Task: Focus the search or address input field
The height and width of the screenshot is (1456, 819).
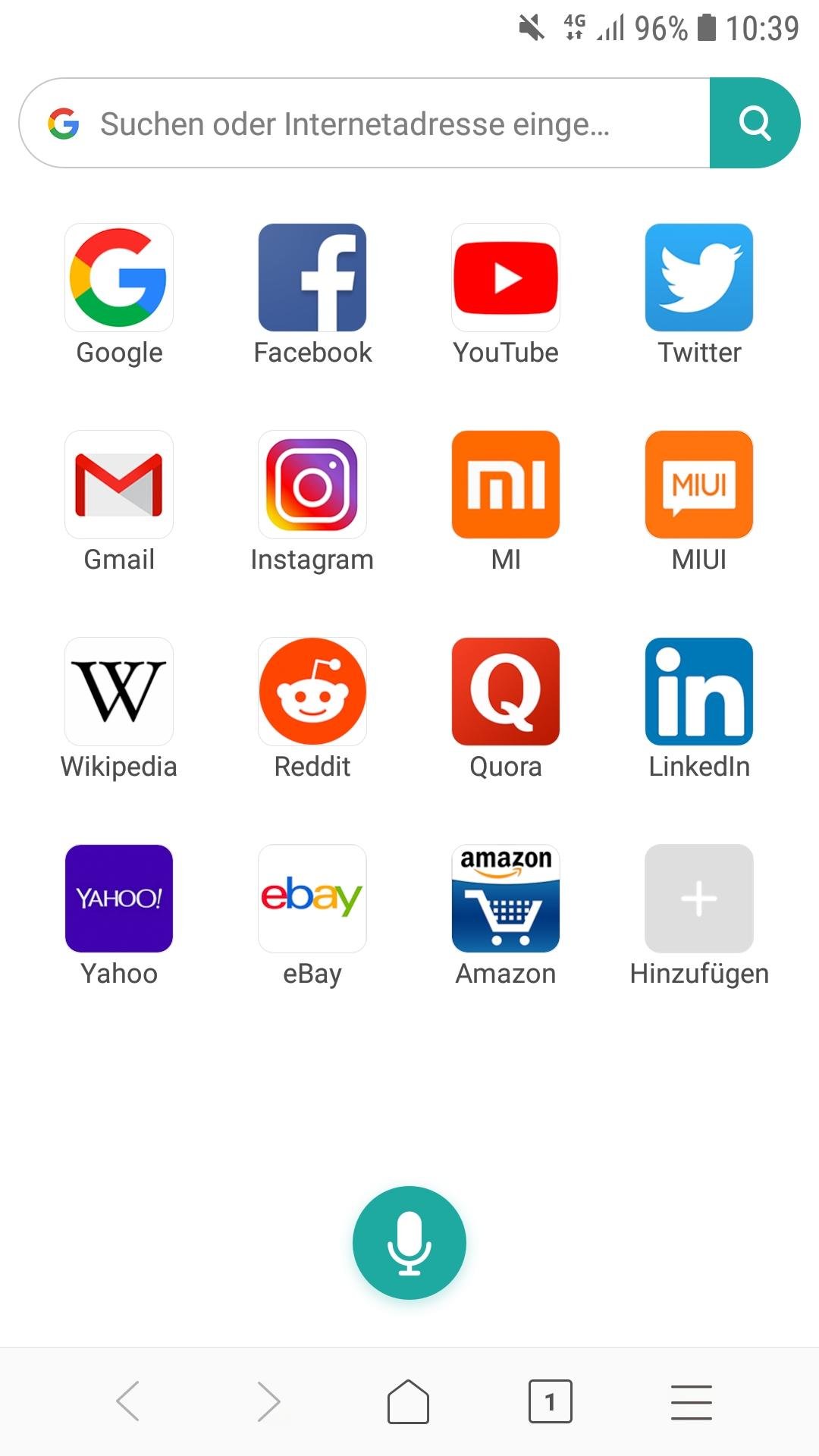Action: tap(364, 124)
